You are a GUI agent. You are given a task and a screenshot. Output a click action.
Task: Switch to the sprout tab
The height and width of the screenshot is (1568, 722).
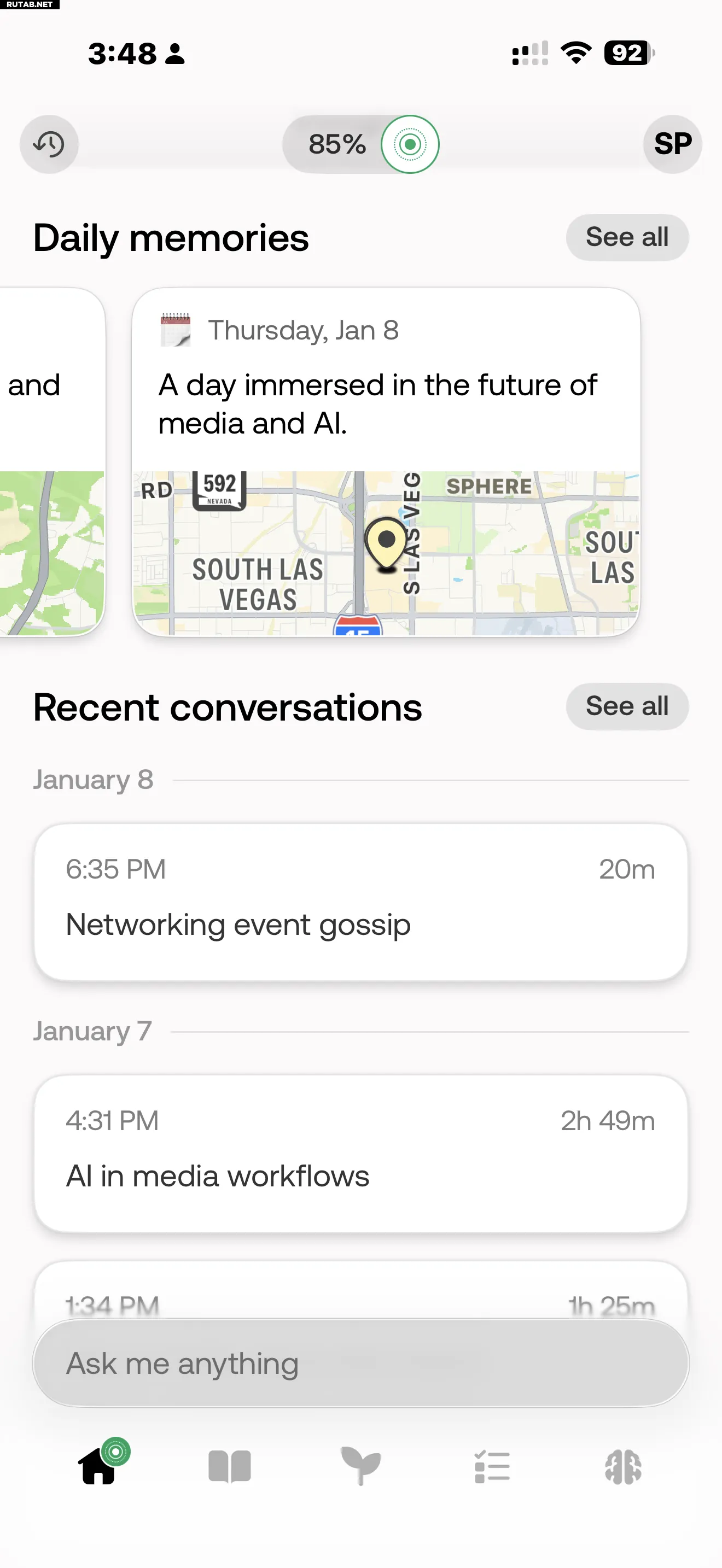(x=360, y=1466)
